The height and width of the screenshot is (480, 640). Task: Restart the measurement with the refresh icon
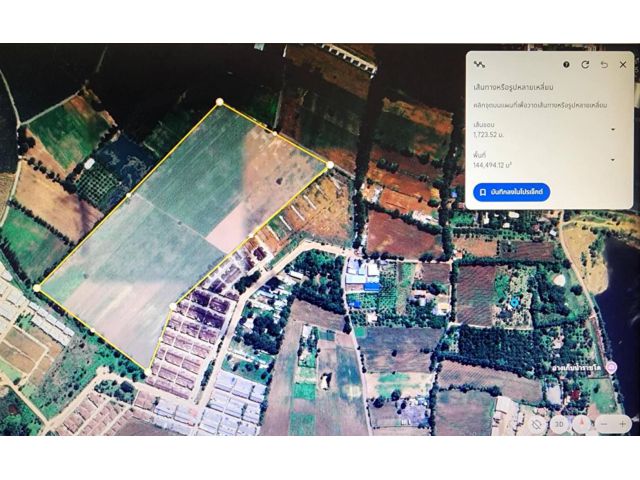coord(585,64)
